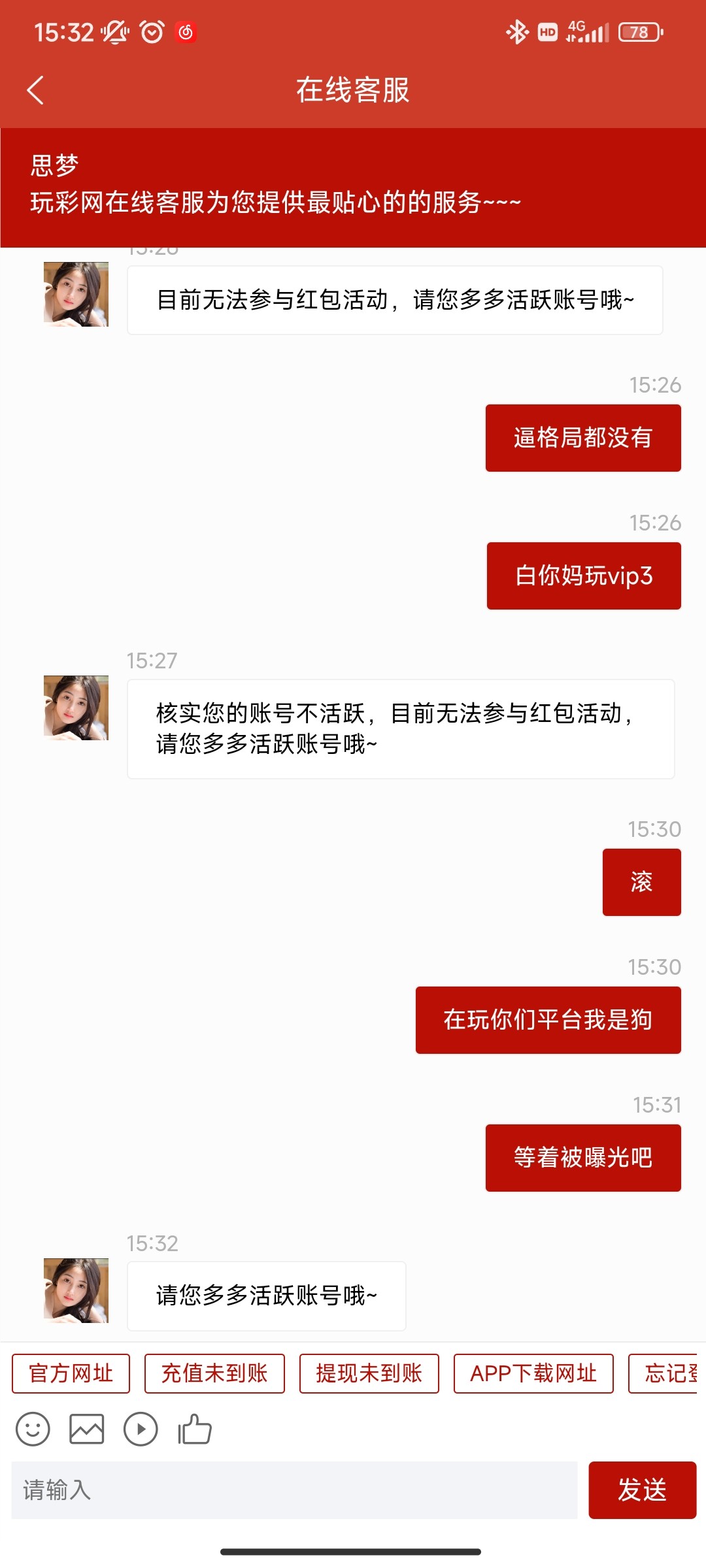Rate the service with the thumbs-up icon
706x1568 pixels.
tap(195, 1429)
